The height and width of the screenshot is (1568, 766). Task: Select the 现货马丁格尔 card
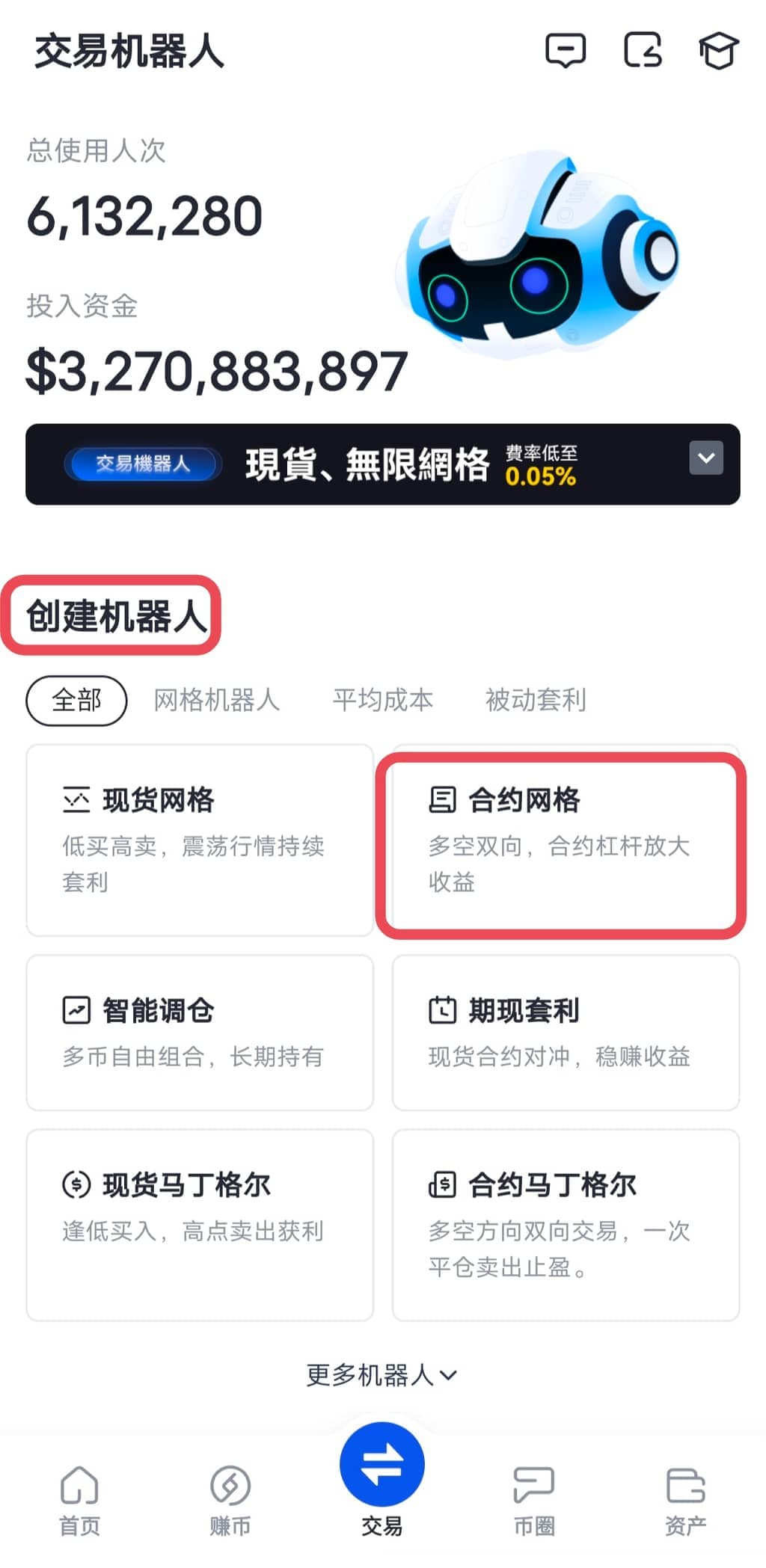[x=200, y=1225]
